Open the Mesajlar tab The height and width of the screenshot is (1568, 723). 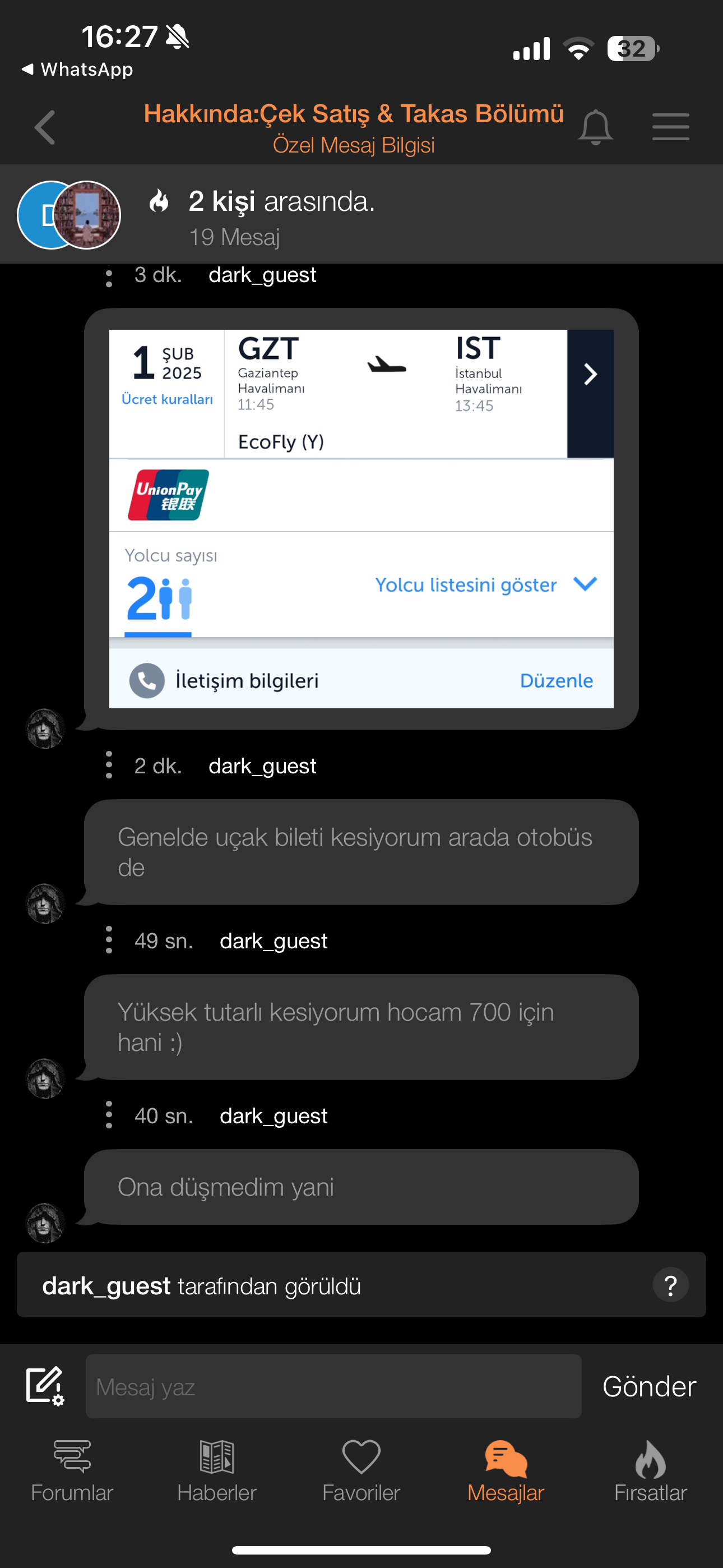click(506, 1471)
